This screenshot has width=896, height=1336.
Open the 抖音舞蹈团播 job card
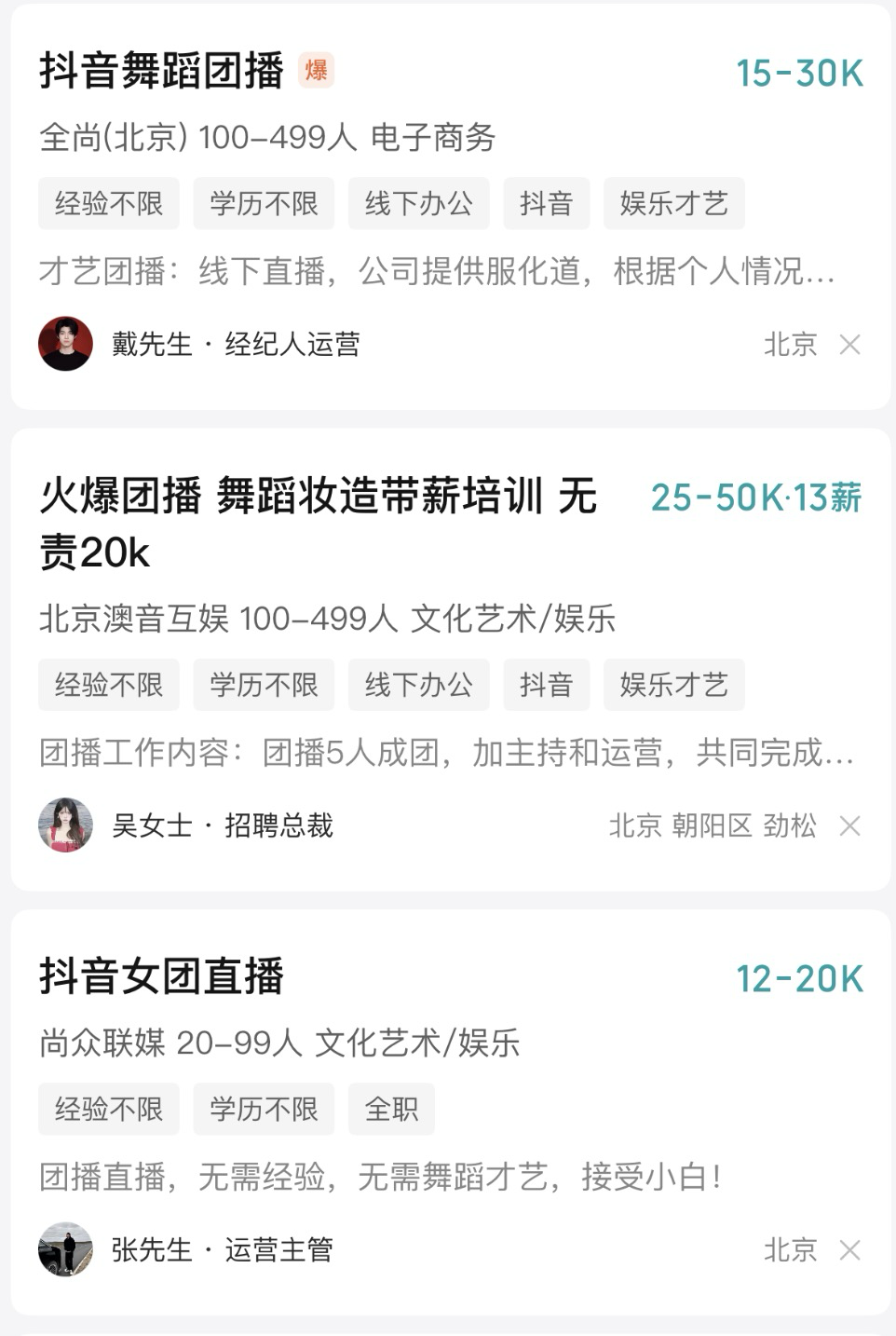[x=451, y=207]
